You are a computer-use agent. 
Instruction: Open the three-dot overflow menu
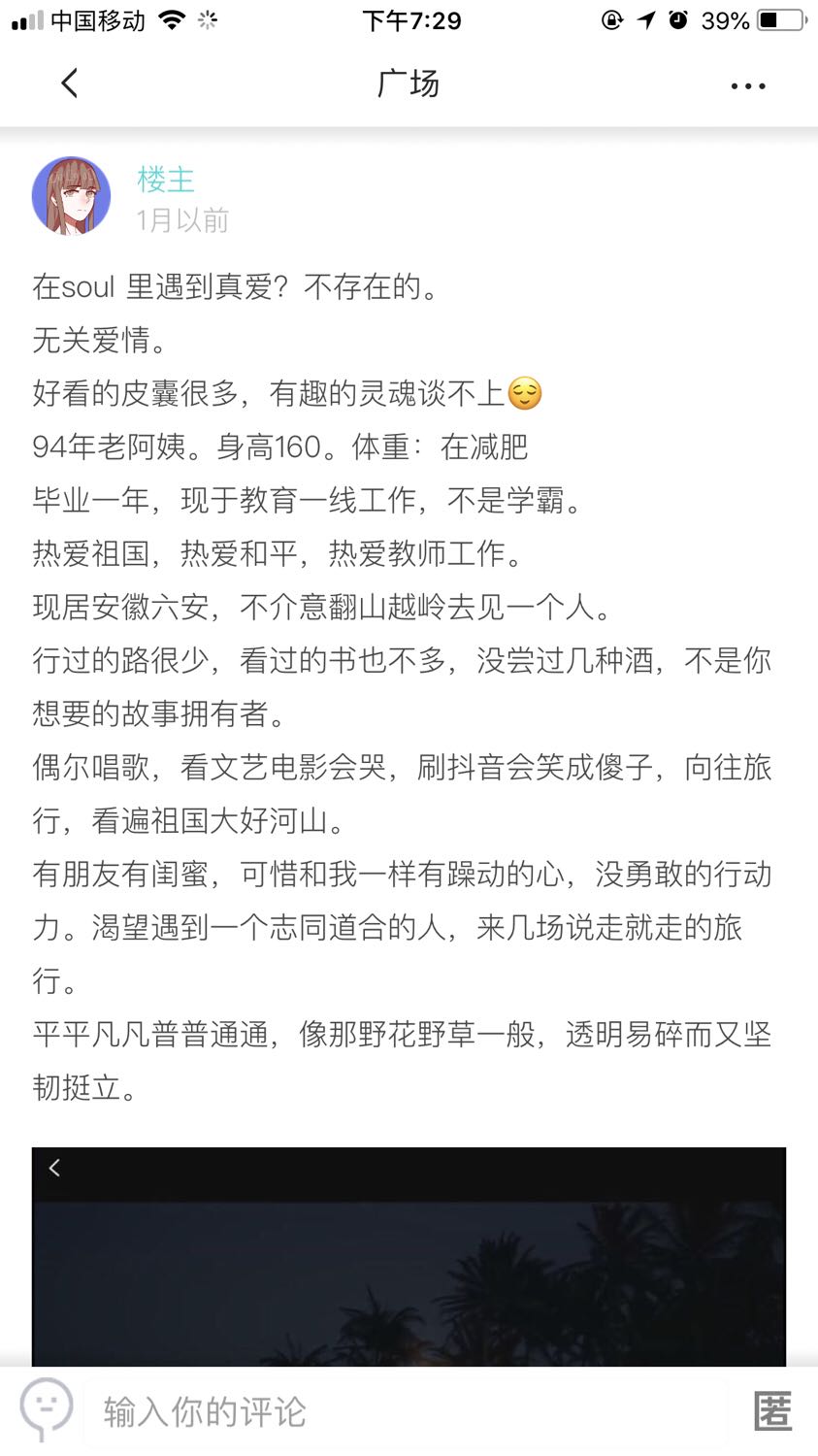(x=748, y=85)
